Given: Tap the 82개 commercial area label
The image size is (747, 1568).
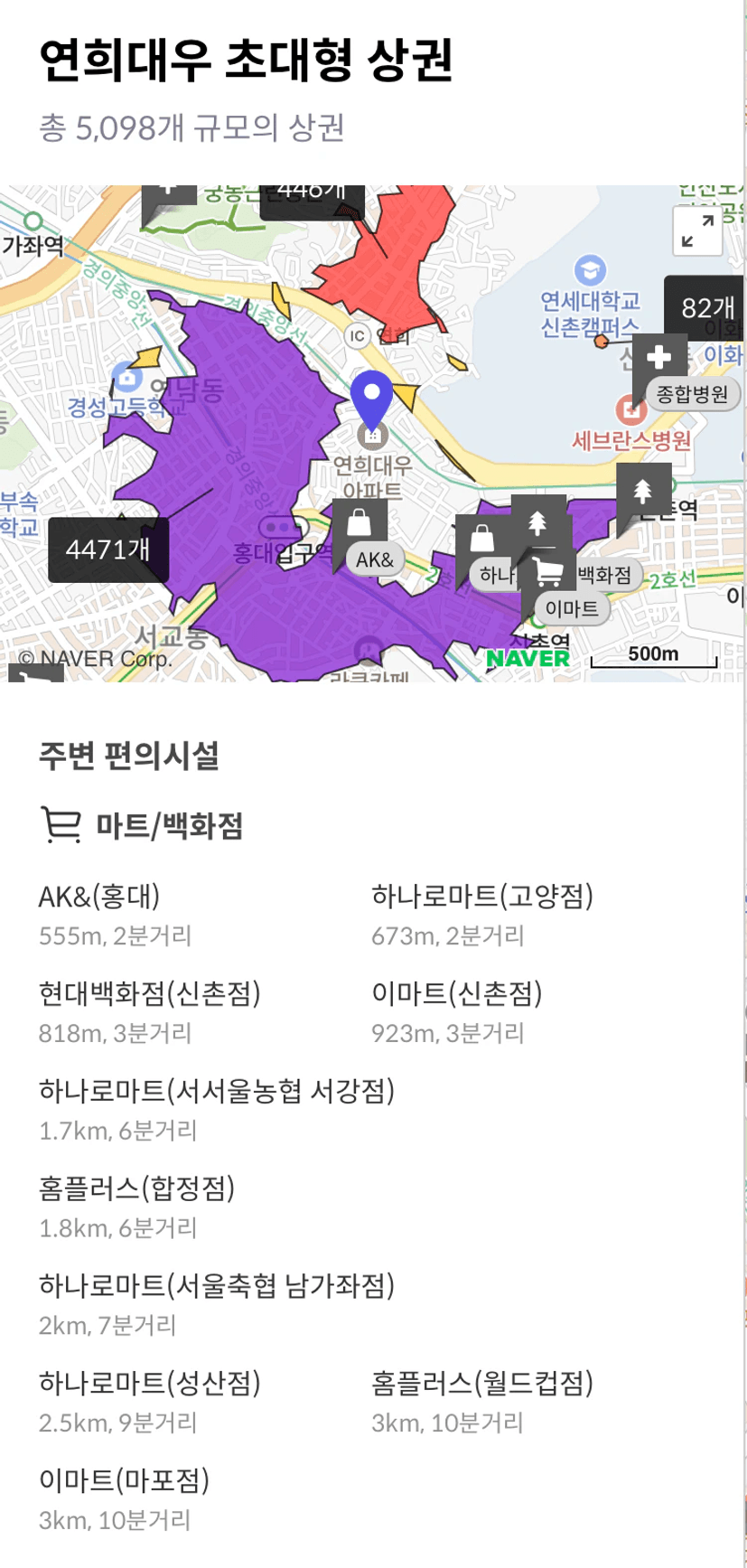Looking at the screenshot, I should tap(705, 308).
